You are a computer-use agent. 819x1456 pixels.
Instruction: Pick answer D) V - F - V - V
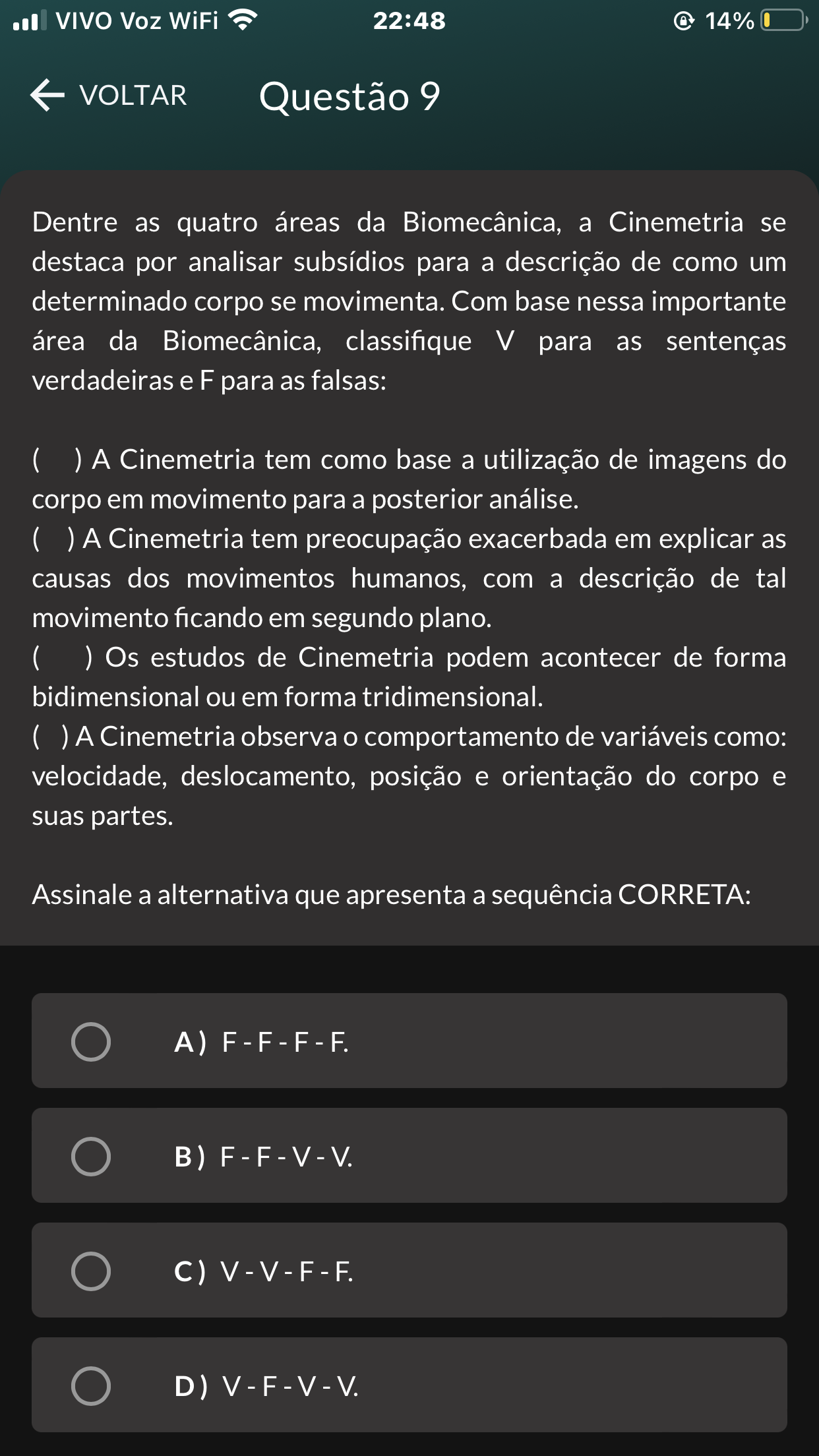pyautogui.click(x=91, y=1386)
